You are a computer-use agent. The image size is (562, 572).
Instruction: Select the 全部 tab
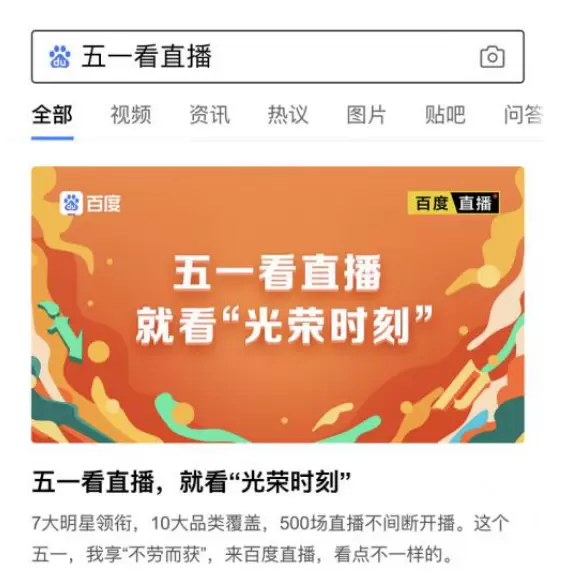click(x=52, y=115)
